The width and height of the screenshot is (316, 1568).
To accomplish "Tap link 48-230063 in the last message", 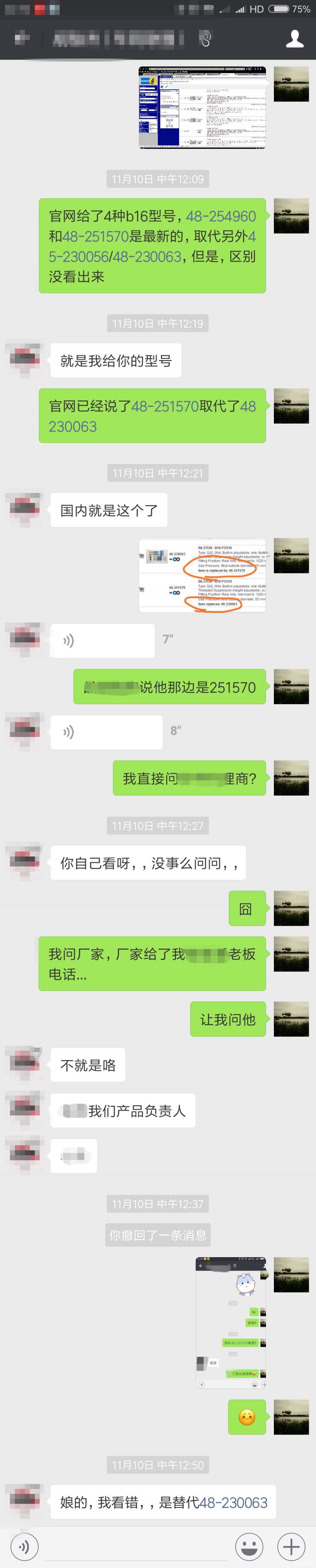I will pos(233,1502).
